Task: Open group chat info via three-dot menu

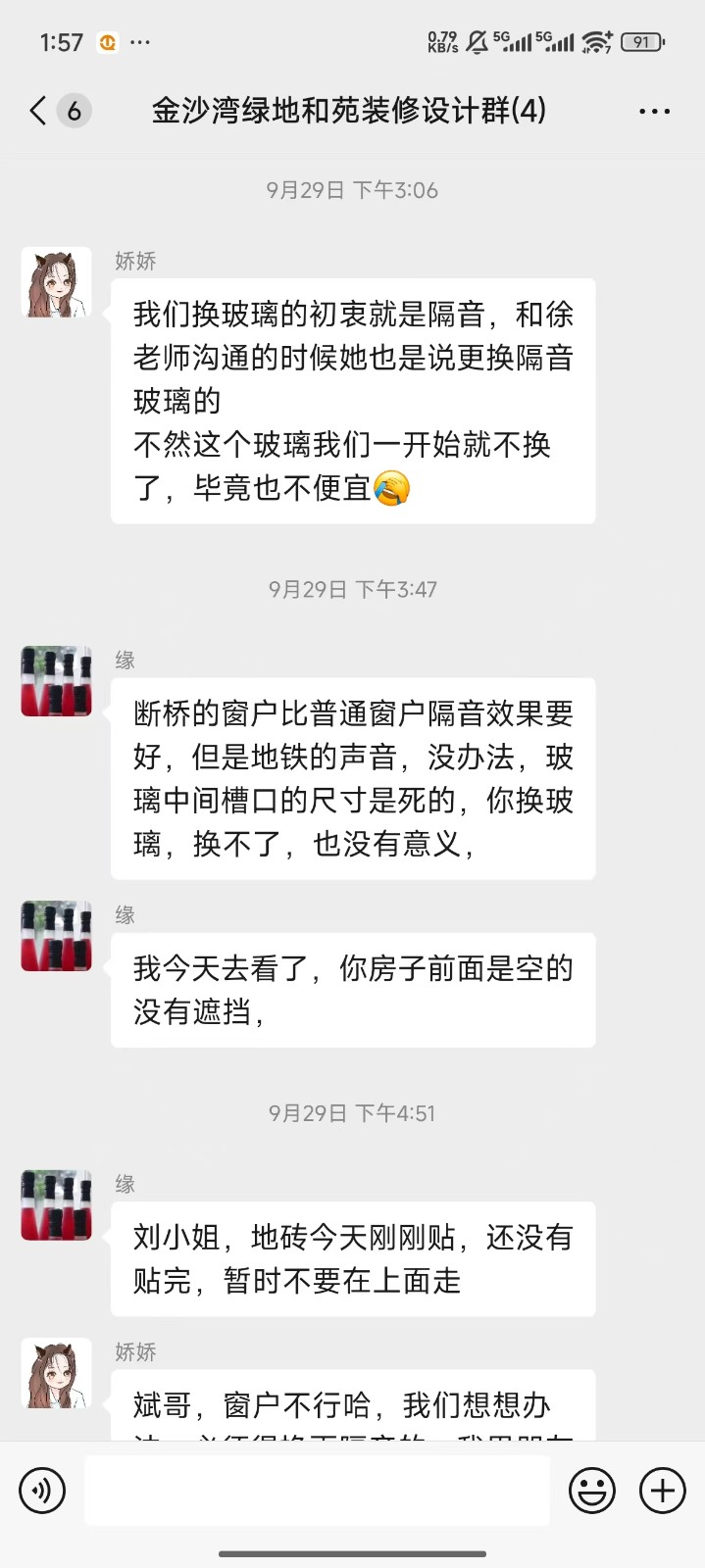Action: tap(654, 112)
